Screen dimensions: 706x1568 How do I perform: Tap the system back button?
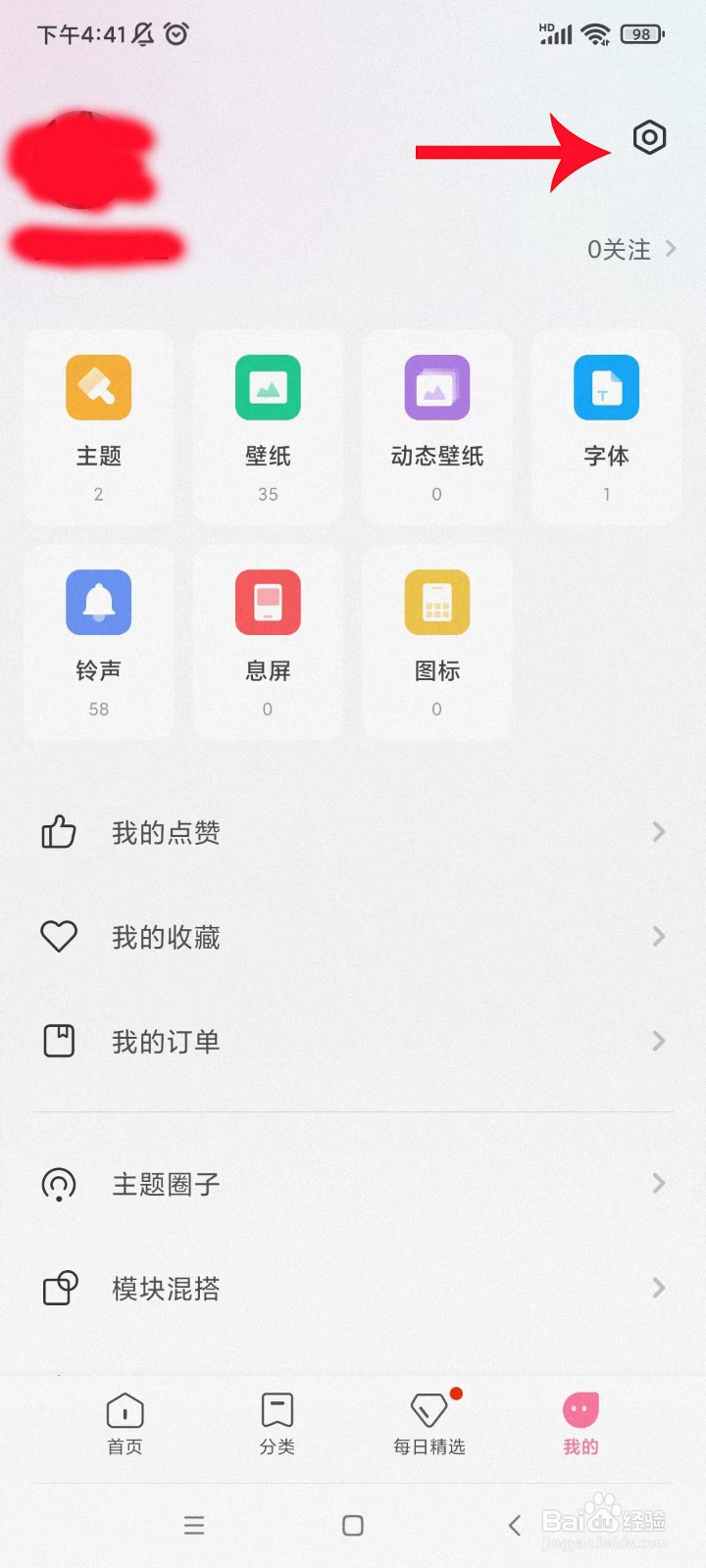coord(515,1525)
